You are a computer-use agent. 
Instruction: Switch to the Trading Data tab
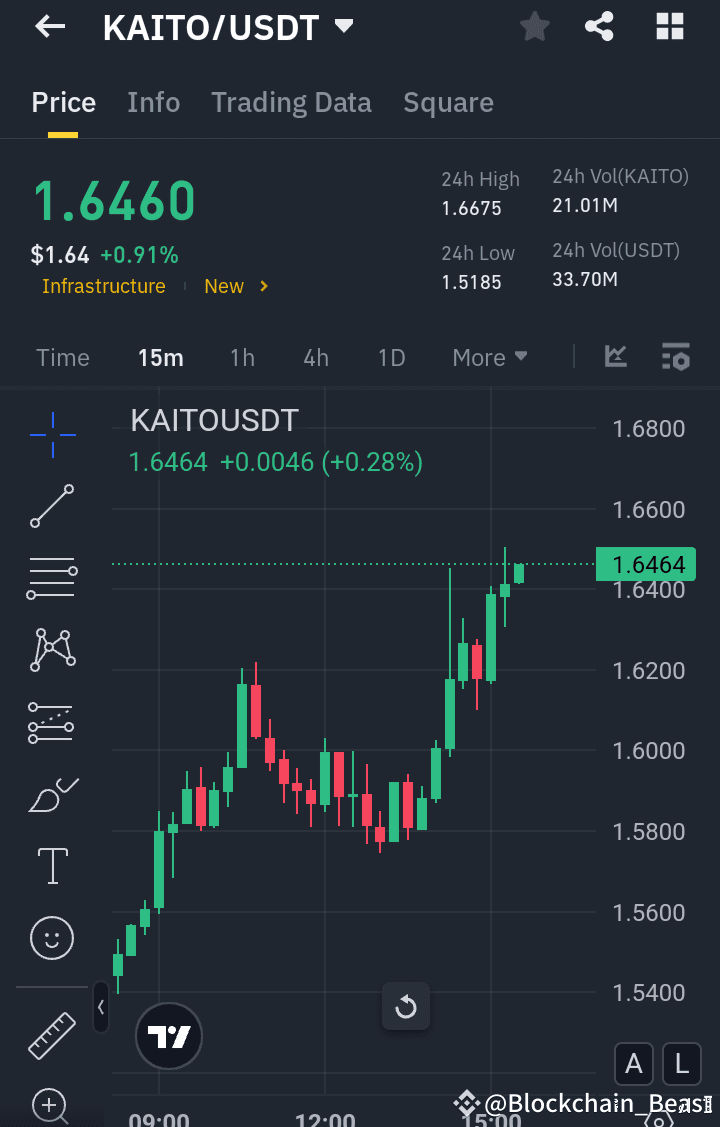pyautogui.click(x=291, y=102)
